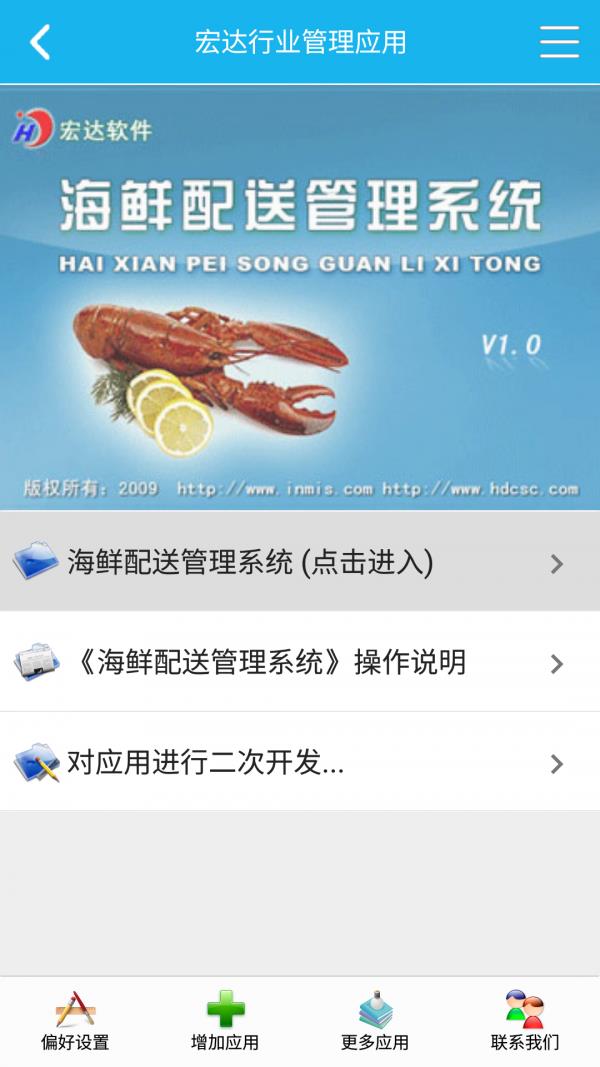Open 偏好设置 in the bottom bar

75,1021
